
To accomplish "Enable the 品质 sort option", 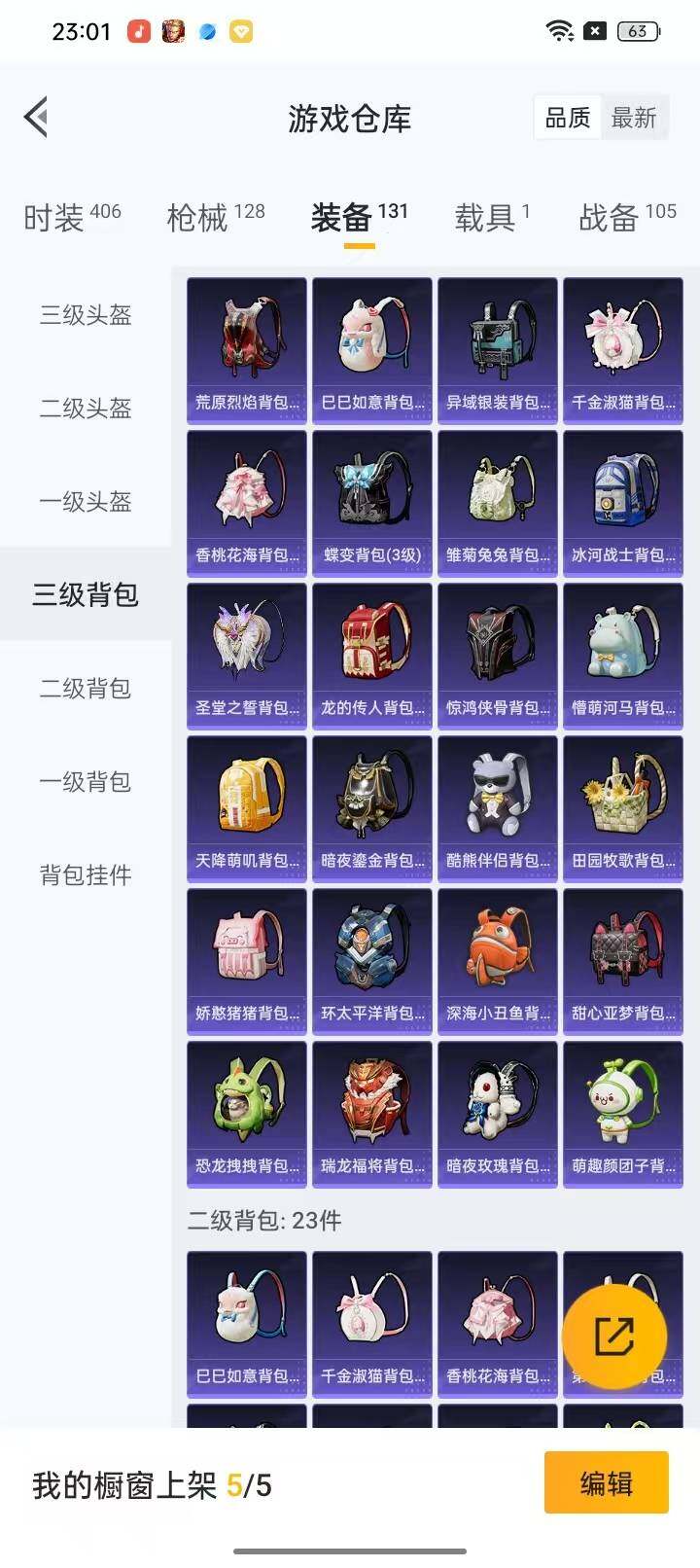I will (x=569, y=117).
